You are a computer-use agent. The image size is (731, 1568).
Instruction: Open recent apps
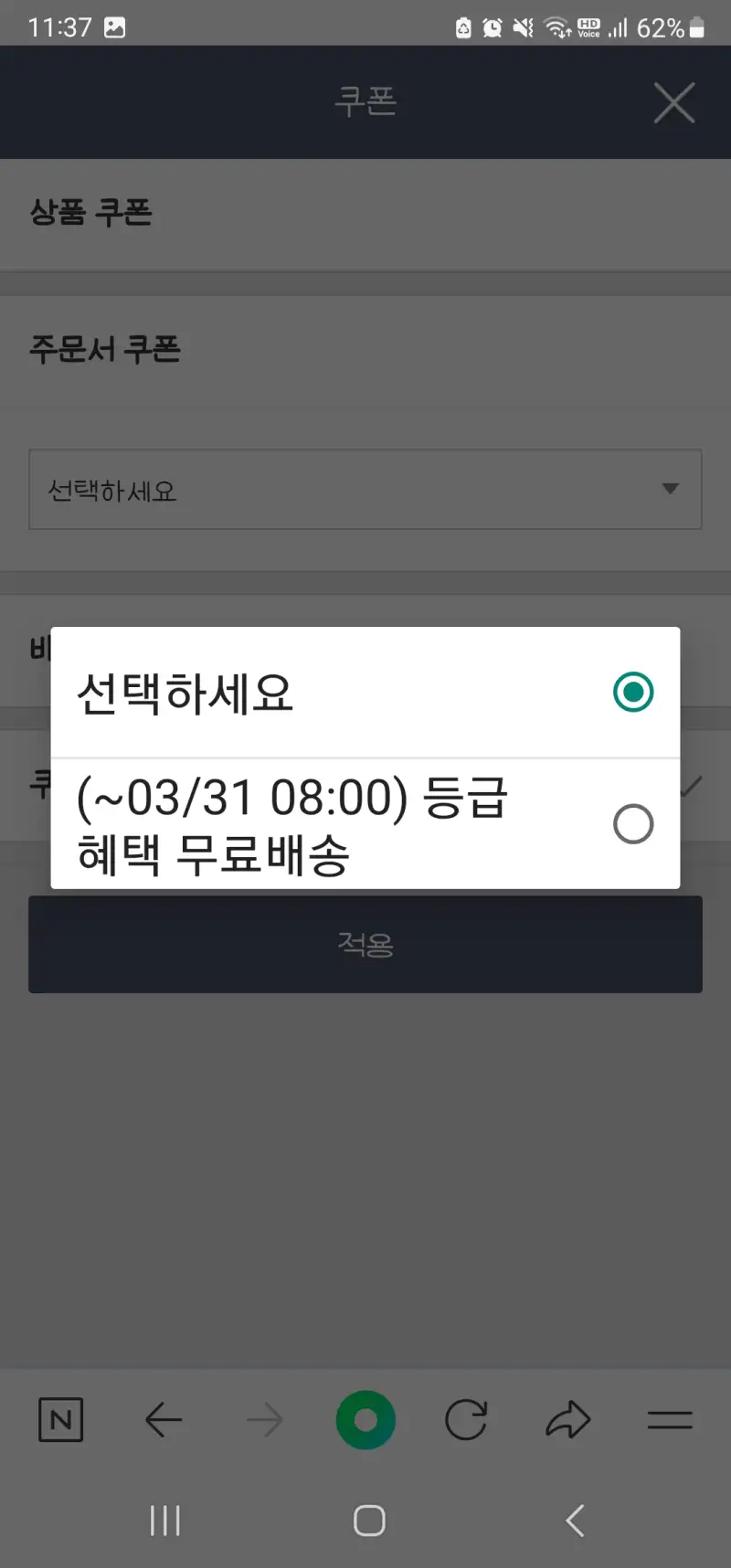pos(165,1520)
